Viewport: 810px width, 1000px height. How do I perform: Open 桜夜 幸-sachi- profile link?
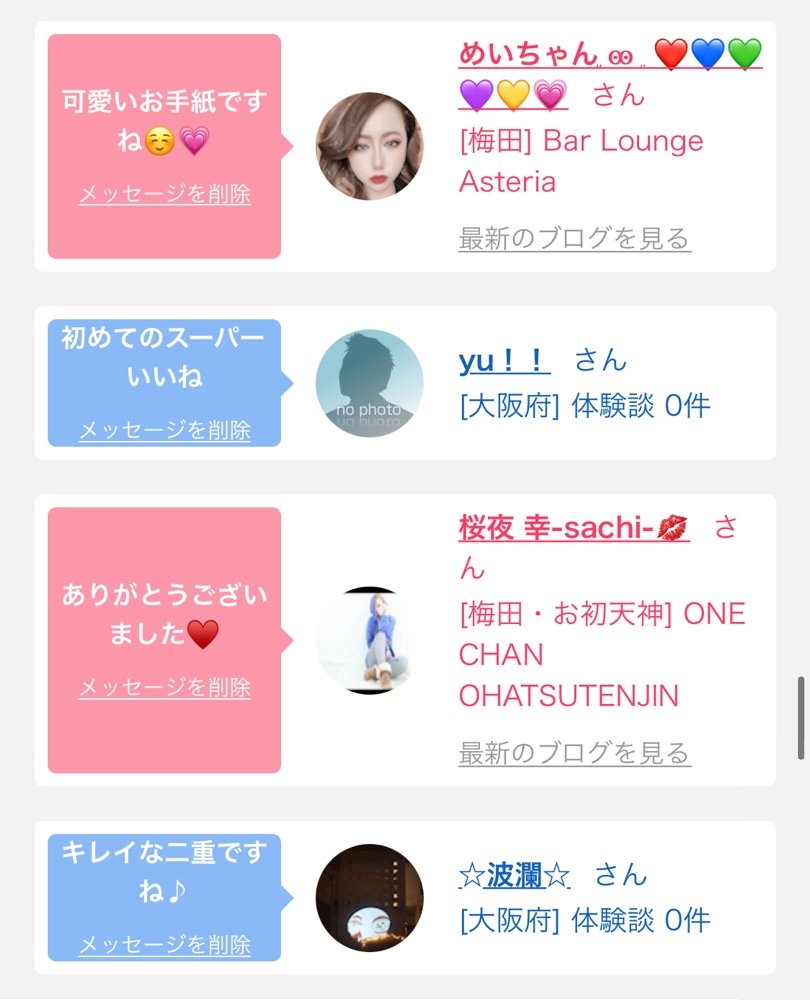click(573, 527)
